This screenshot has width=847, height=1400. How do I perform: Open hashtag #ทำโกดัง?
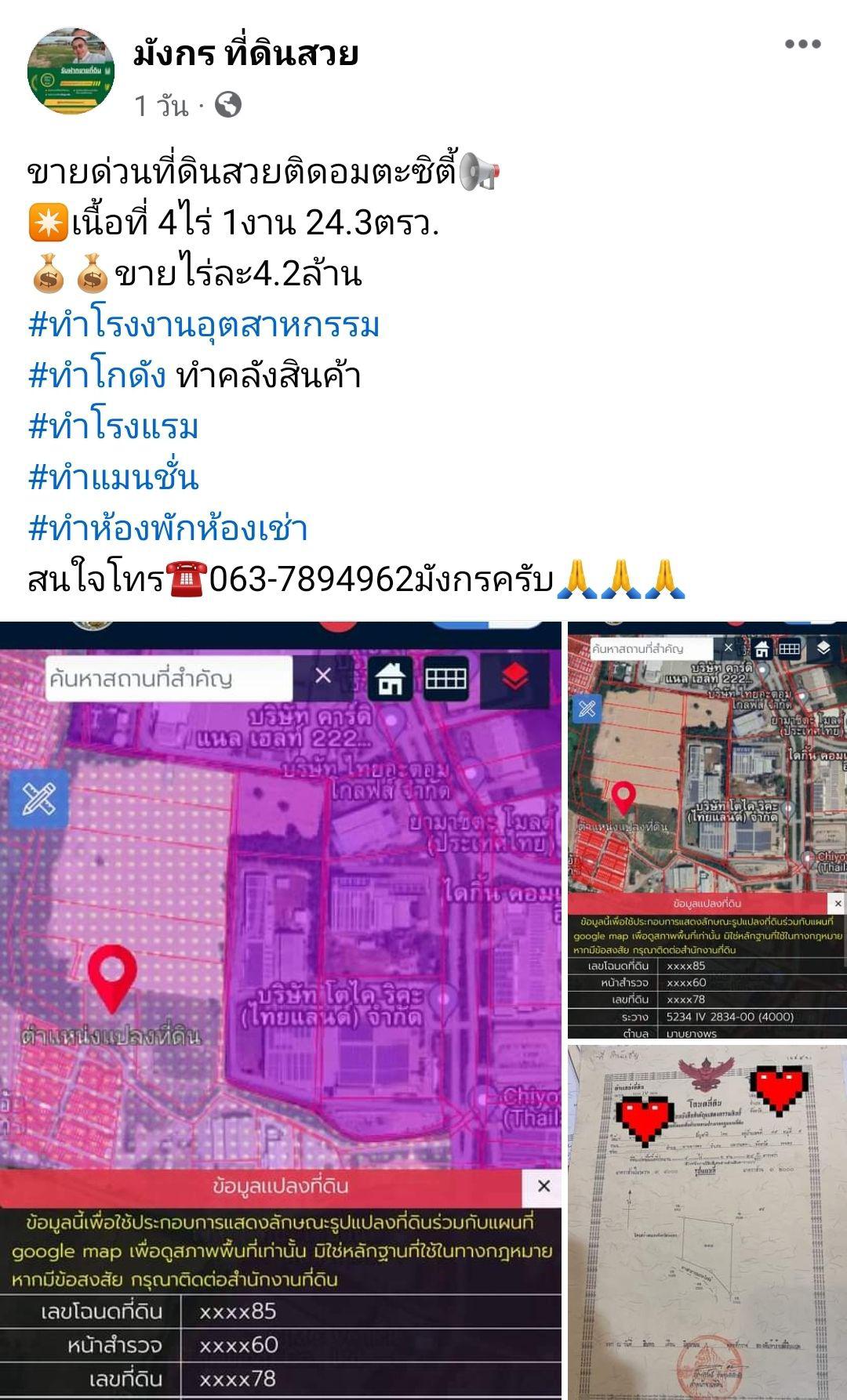click(x=97, y=375)
